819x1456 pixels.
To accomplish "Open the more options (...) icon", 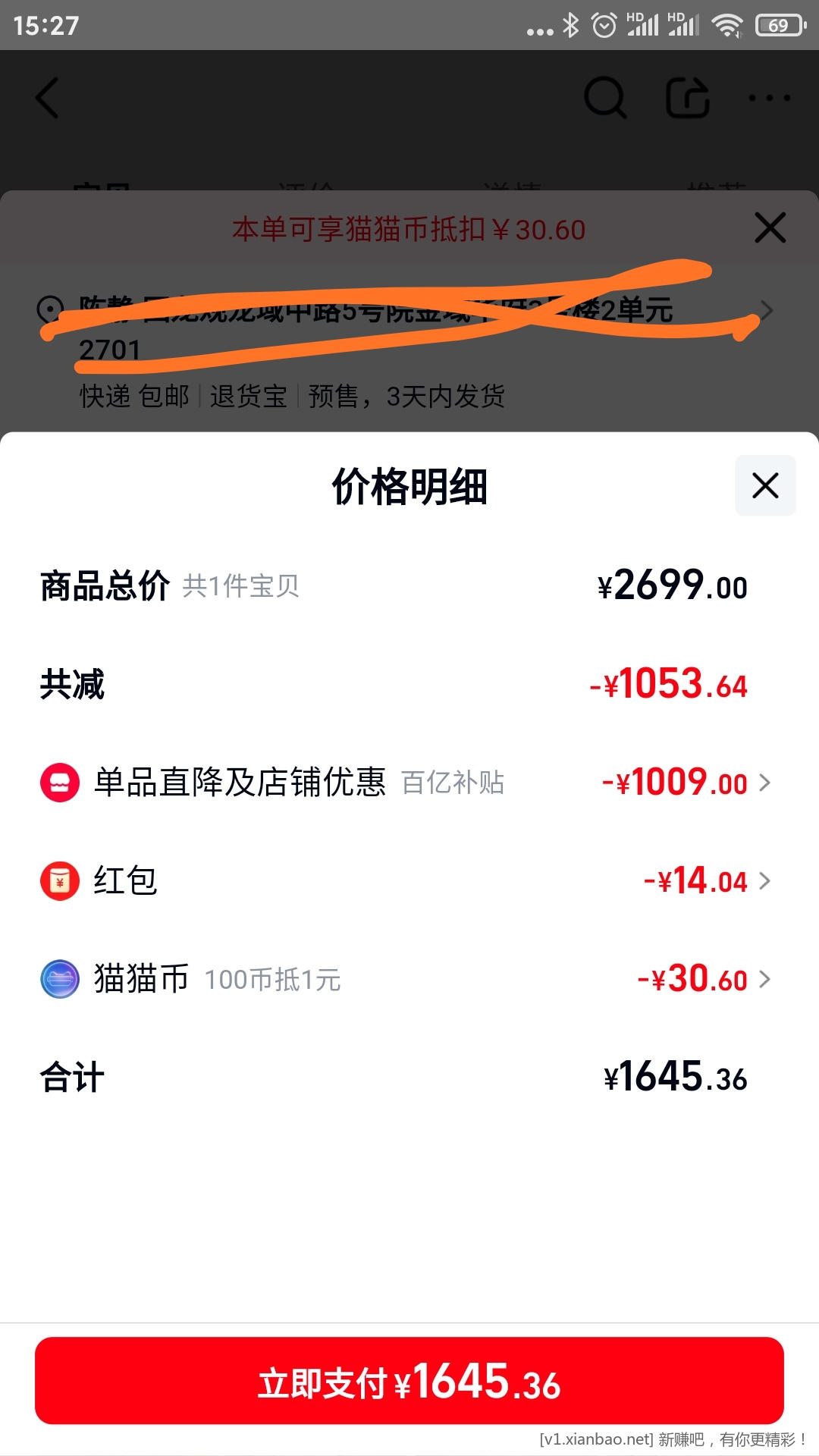I will tap(767, 99).
